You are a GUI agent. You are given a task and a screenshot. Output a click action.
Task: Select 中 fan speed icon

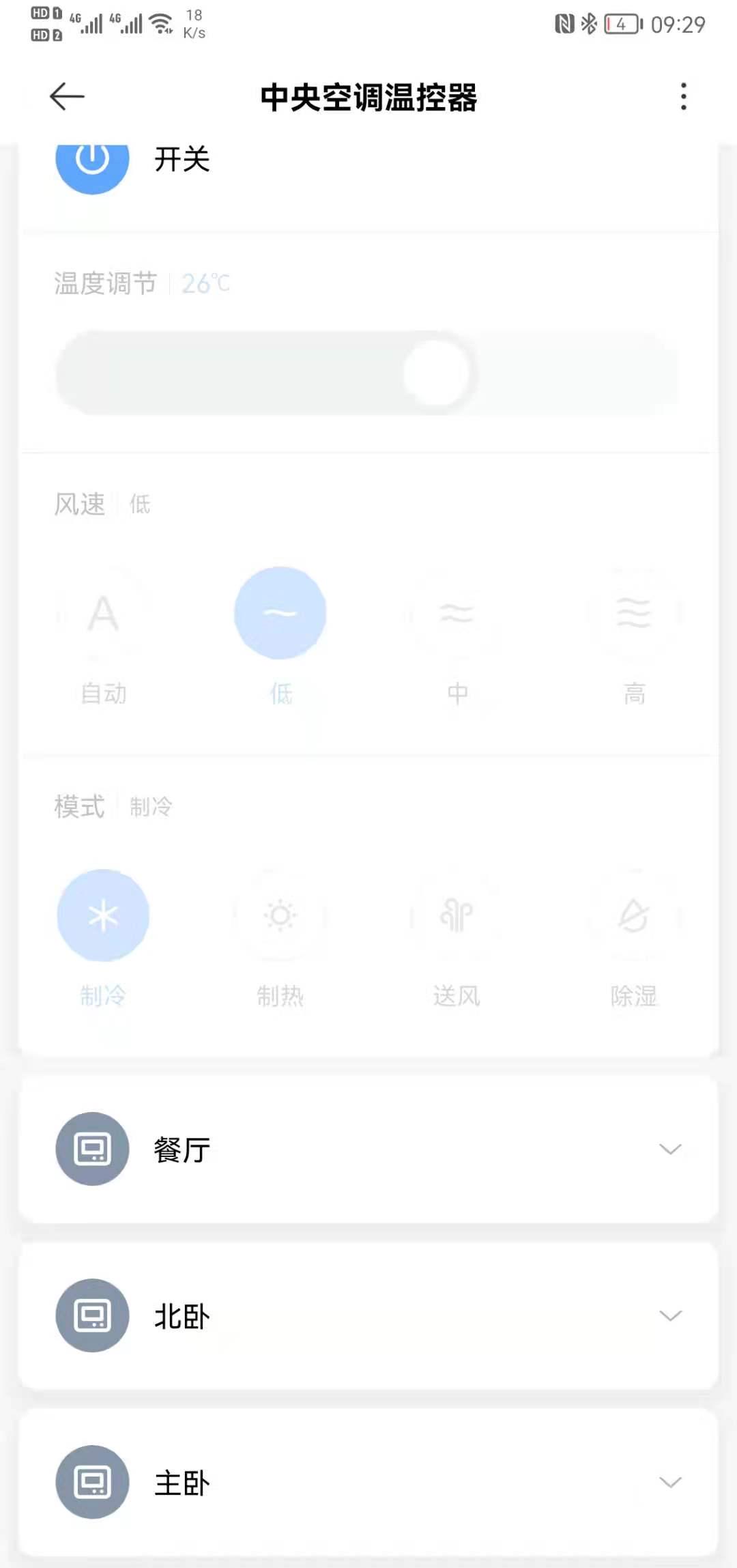tap(457, 613)
